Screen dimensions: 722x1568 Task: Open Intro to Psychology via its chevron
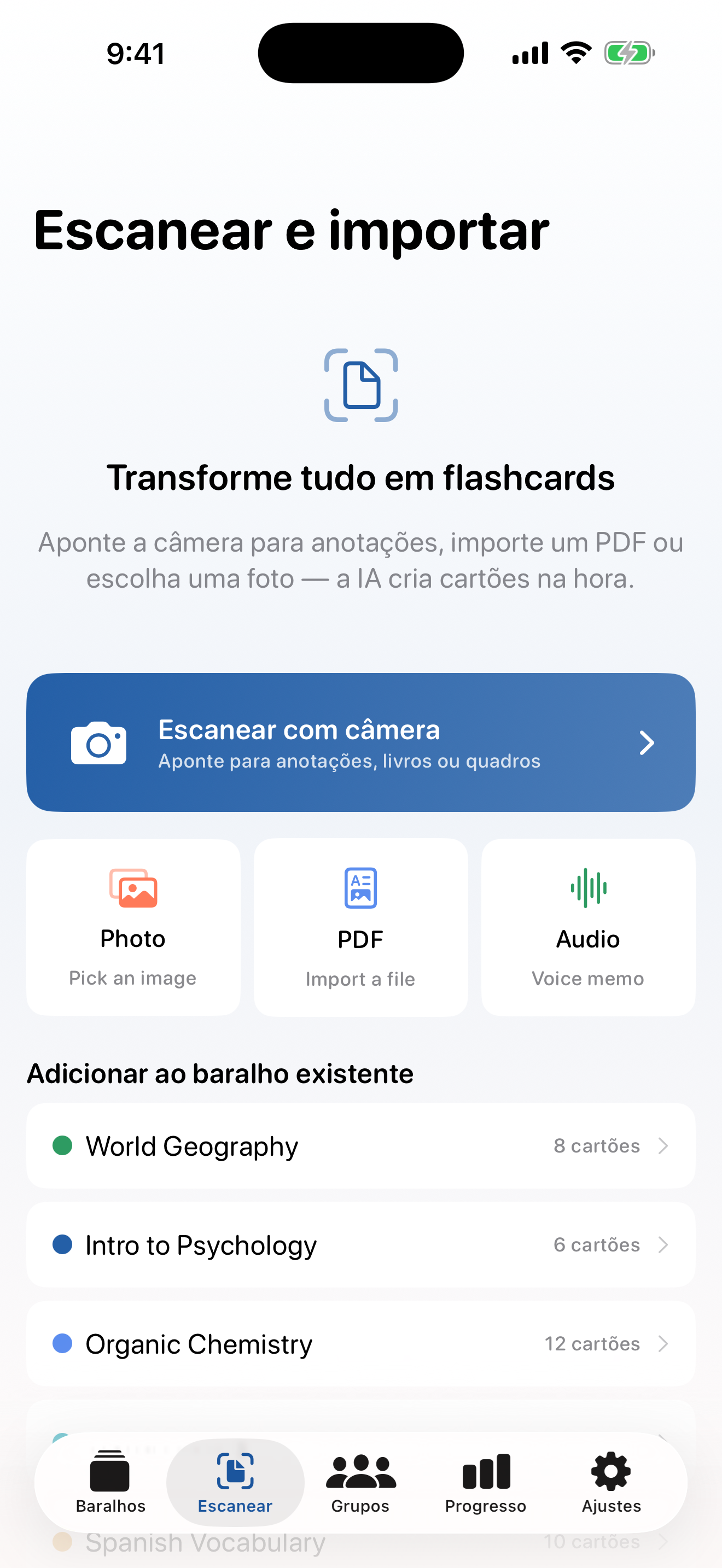click(x=664, y=1245)
